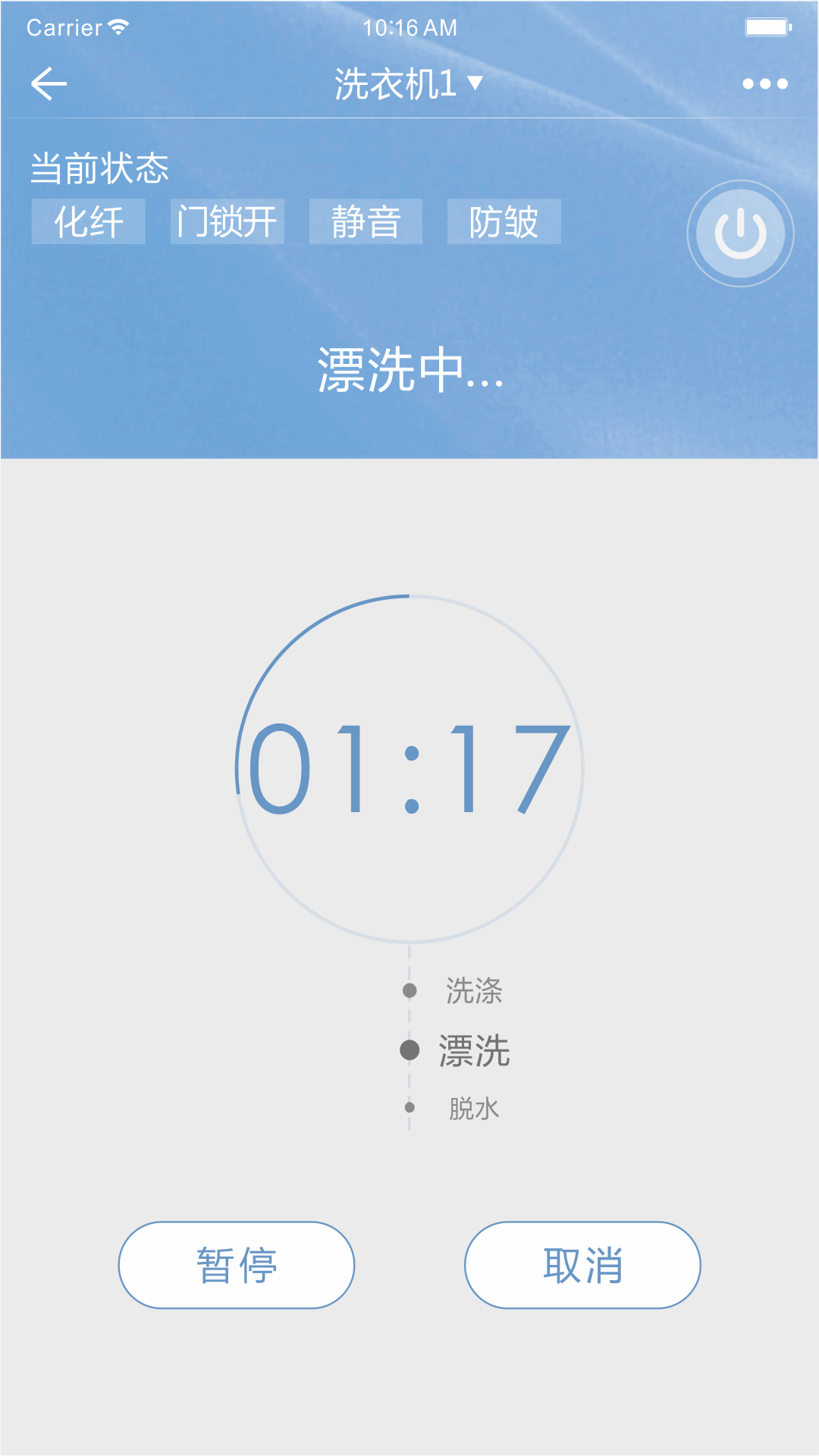819x1456 pixels.
Task: Tap the 暂停 pause button
Action: [x=237, y=1265]
